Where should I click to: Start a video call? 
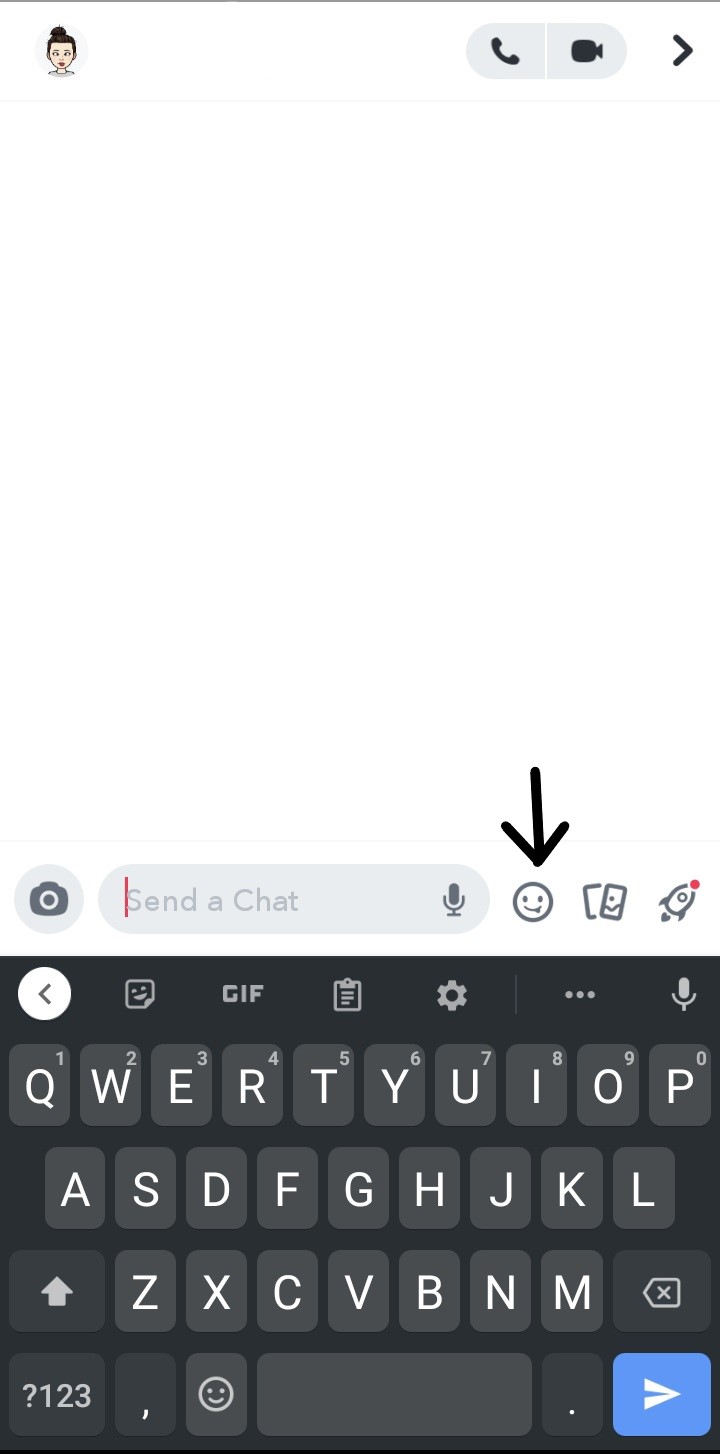[587, 51]
